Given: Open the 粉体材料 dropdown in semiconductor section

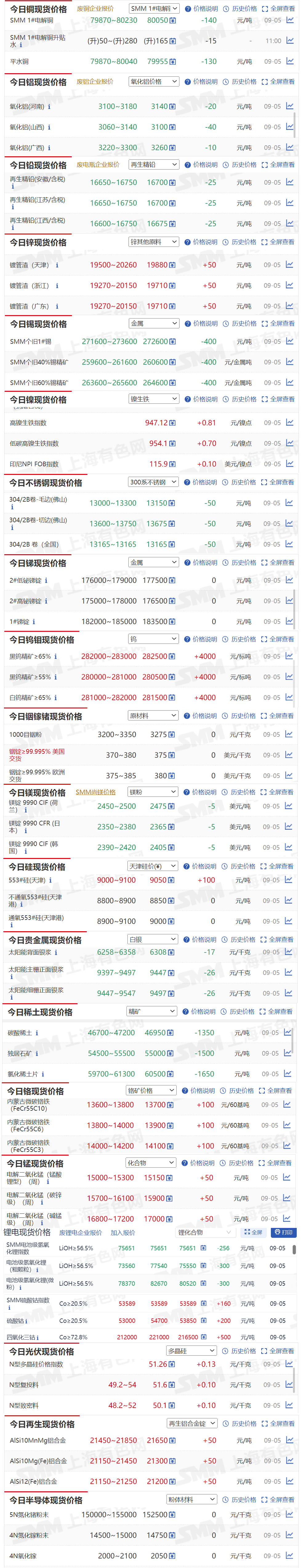Looking at the screenshot, I should pyautogui.click(x=191, y=1499).
